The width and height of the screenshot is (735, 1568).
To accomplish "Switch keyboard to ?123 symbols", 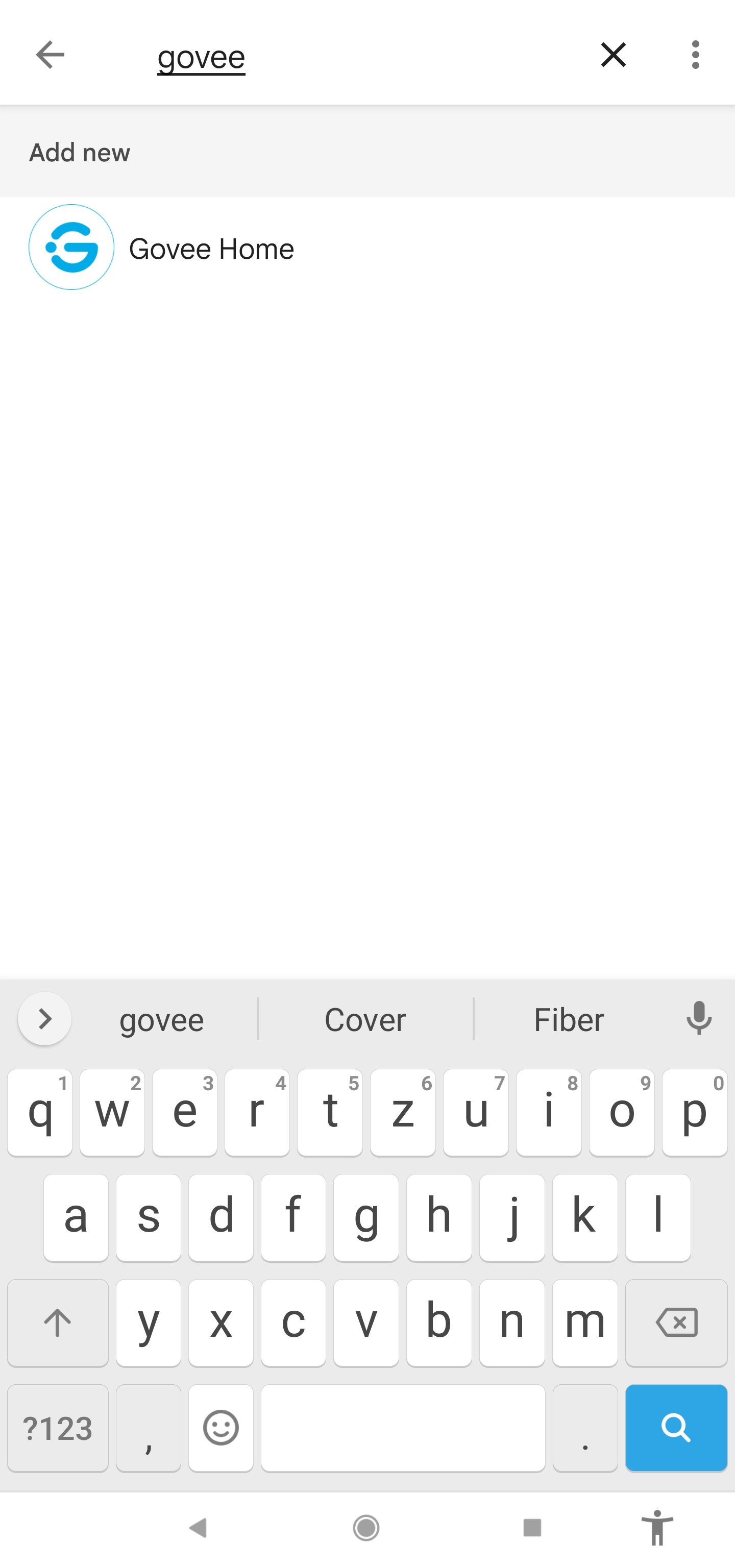I will [x=58, y=1428].
